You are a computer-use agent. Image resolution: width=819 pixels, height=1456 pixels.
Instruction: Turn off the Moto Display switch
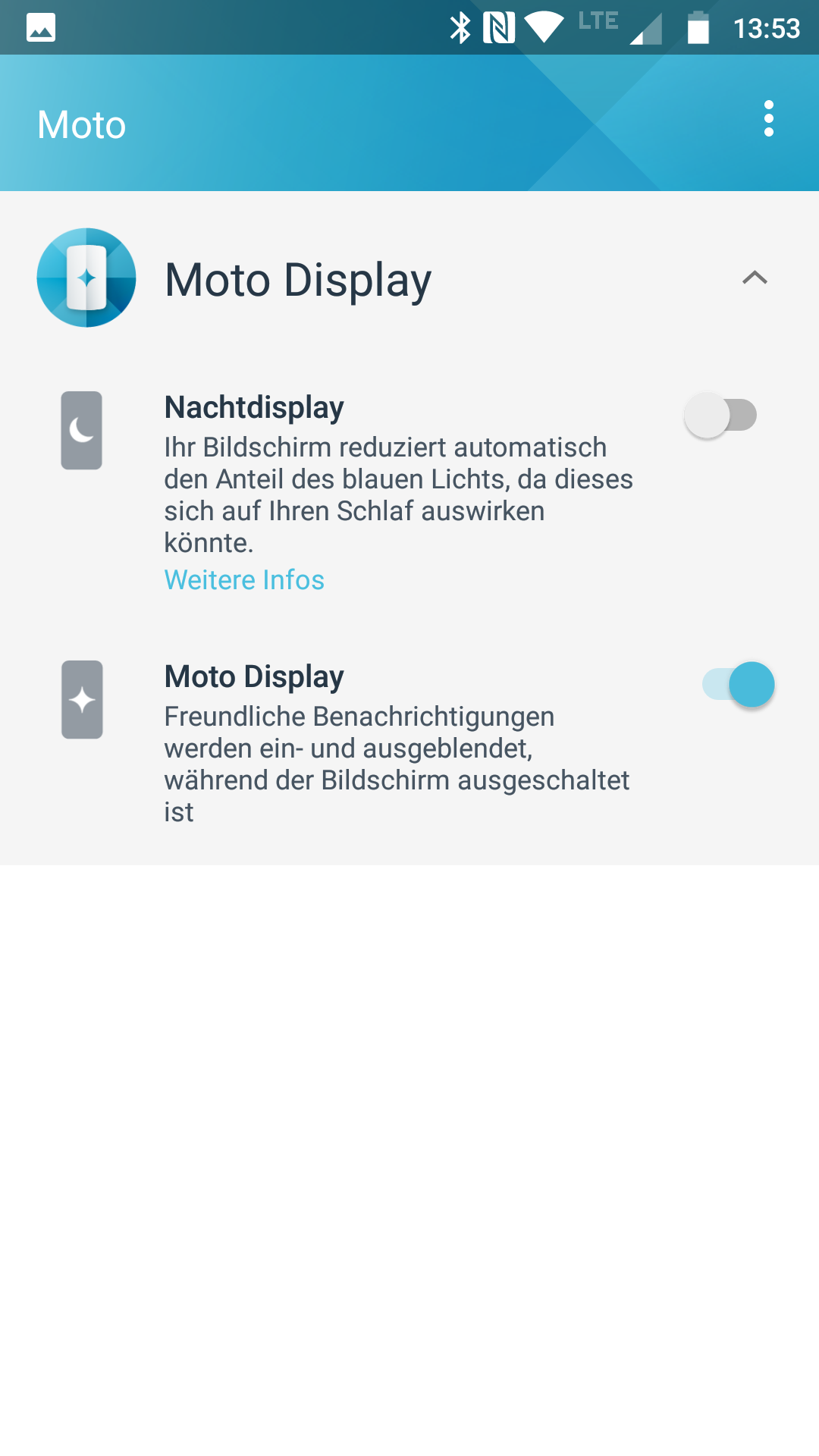(739, 685)
